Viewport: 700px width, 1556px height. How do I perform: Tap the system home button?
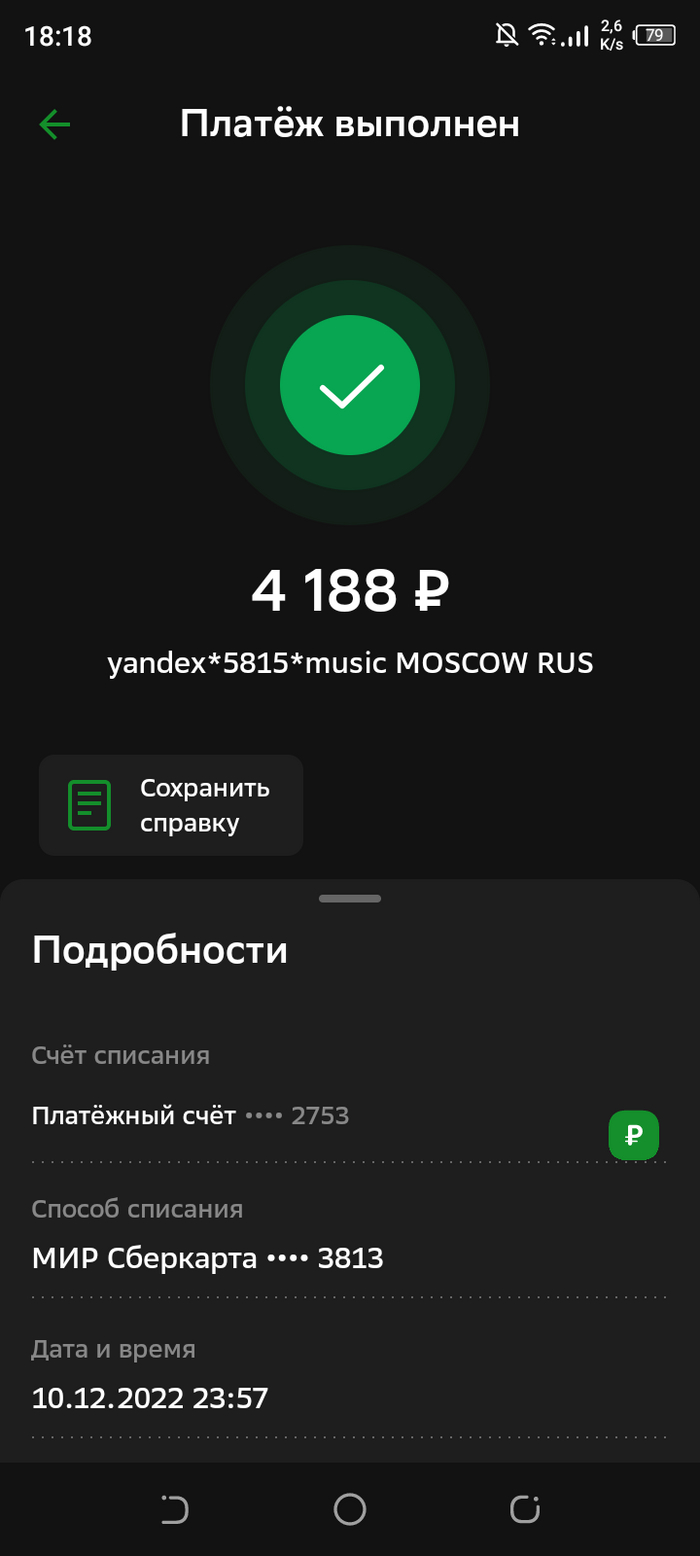350,1509
